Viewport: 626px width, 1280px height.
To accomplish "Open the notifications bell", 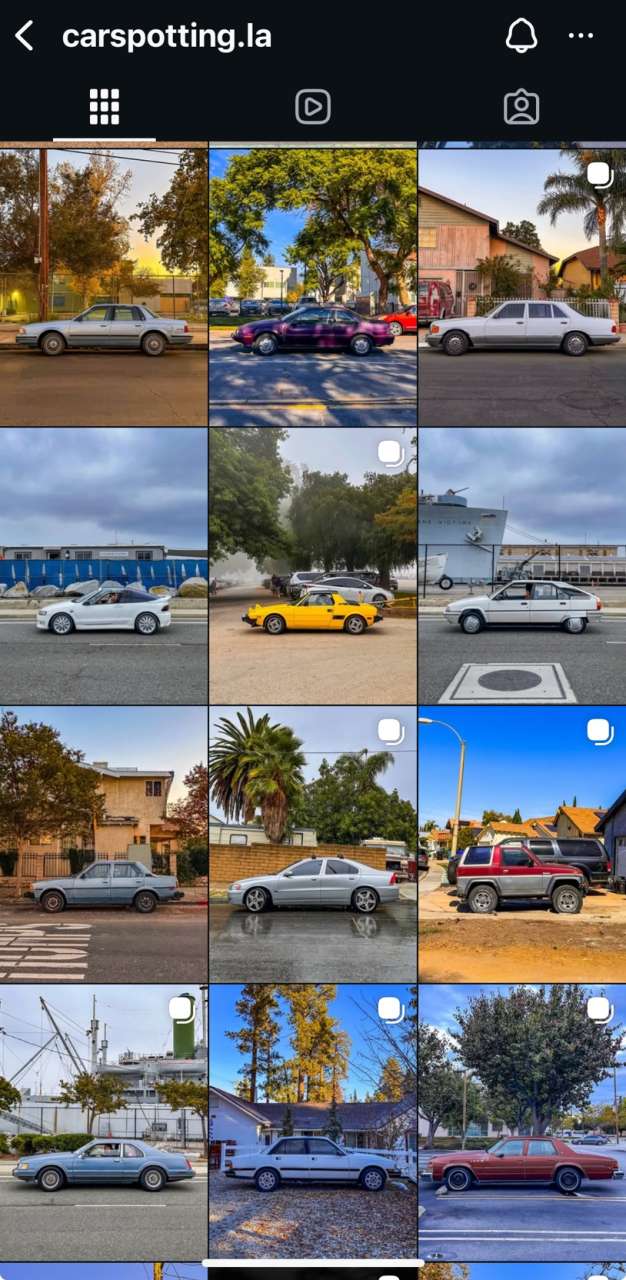I will (521, 37).
